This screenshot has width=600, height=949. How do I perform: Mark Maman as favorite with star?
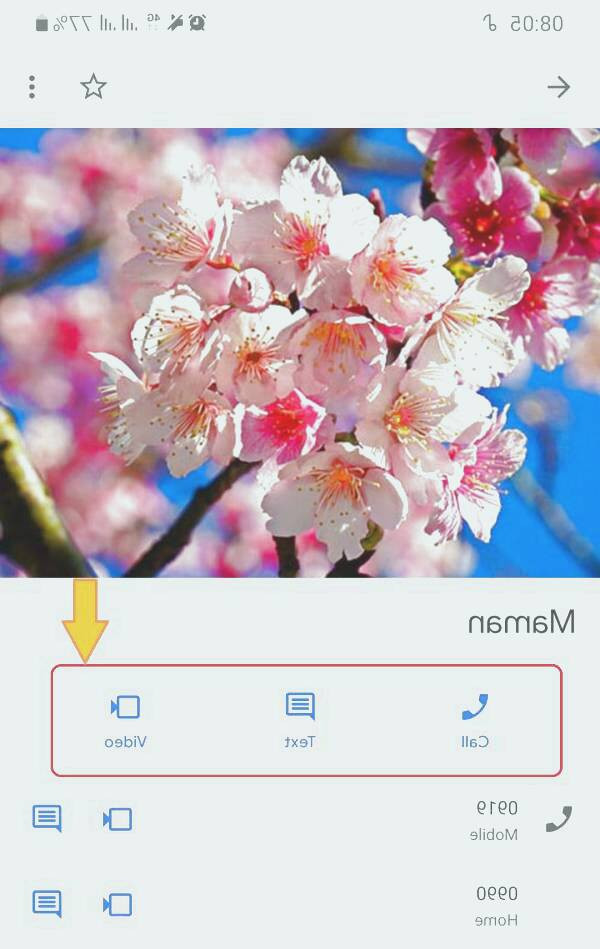(x=93, y=87)
